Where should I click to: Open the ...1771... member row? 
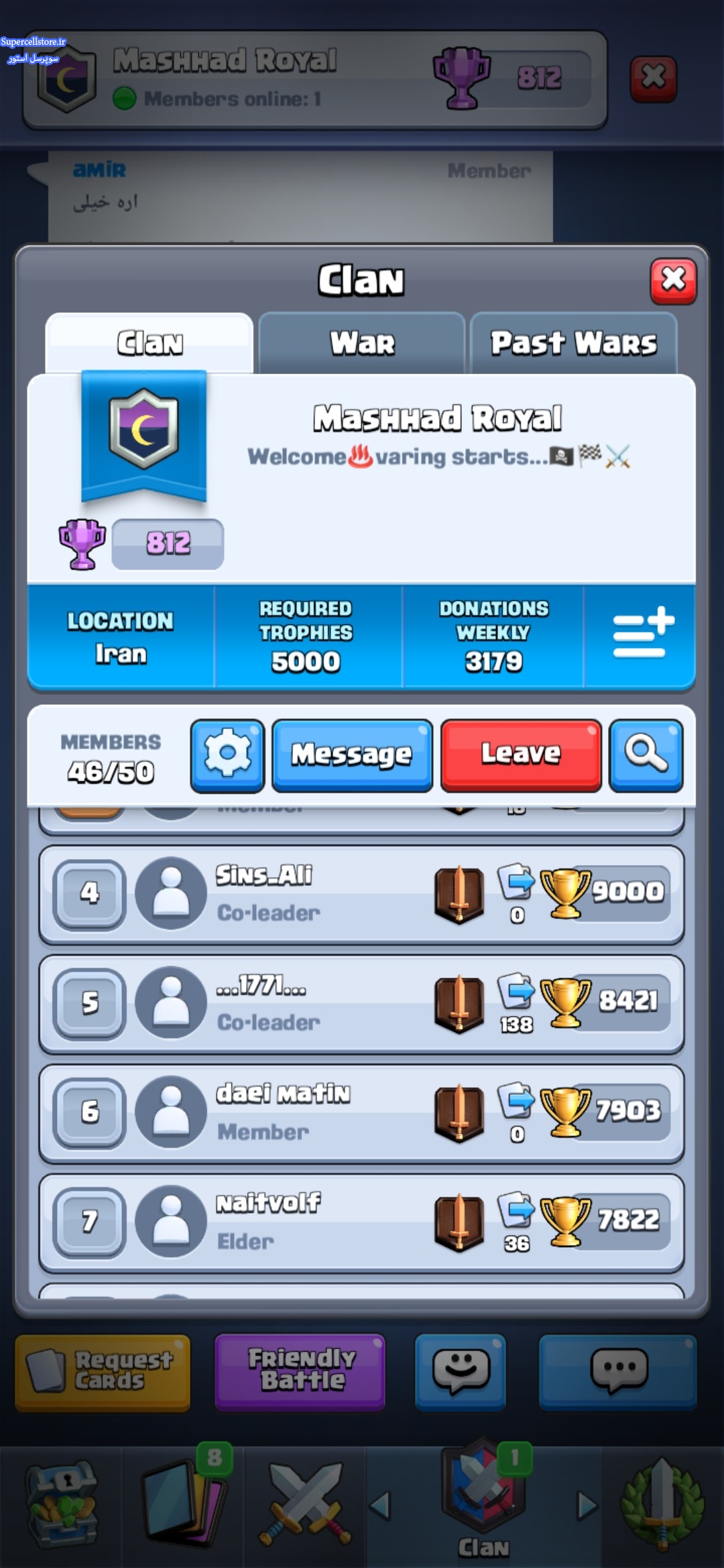click(361, 1004)
